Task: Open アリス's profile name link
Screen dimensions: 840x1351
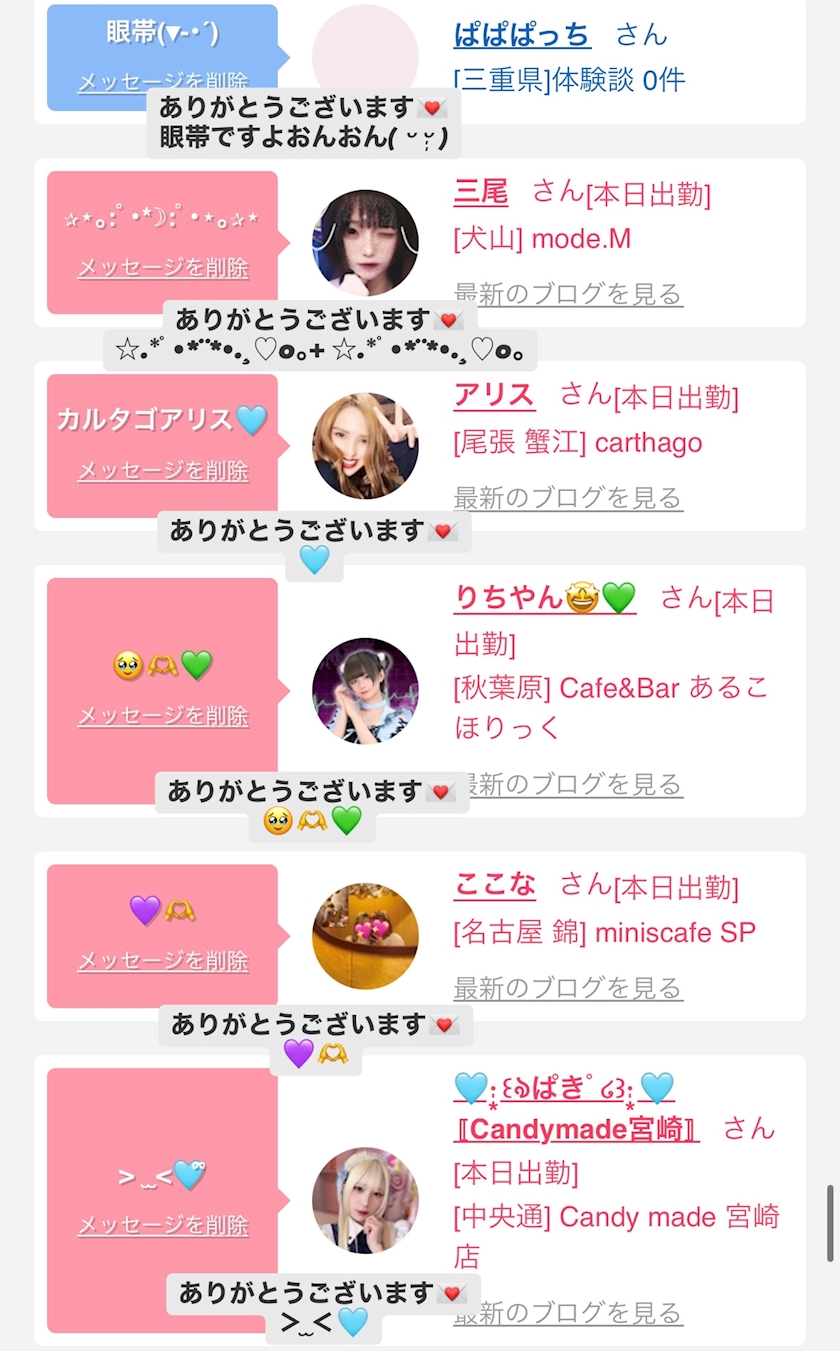Action: [x=494, y=395]
